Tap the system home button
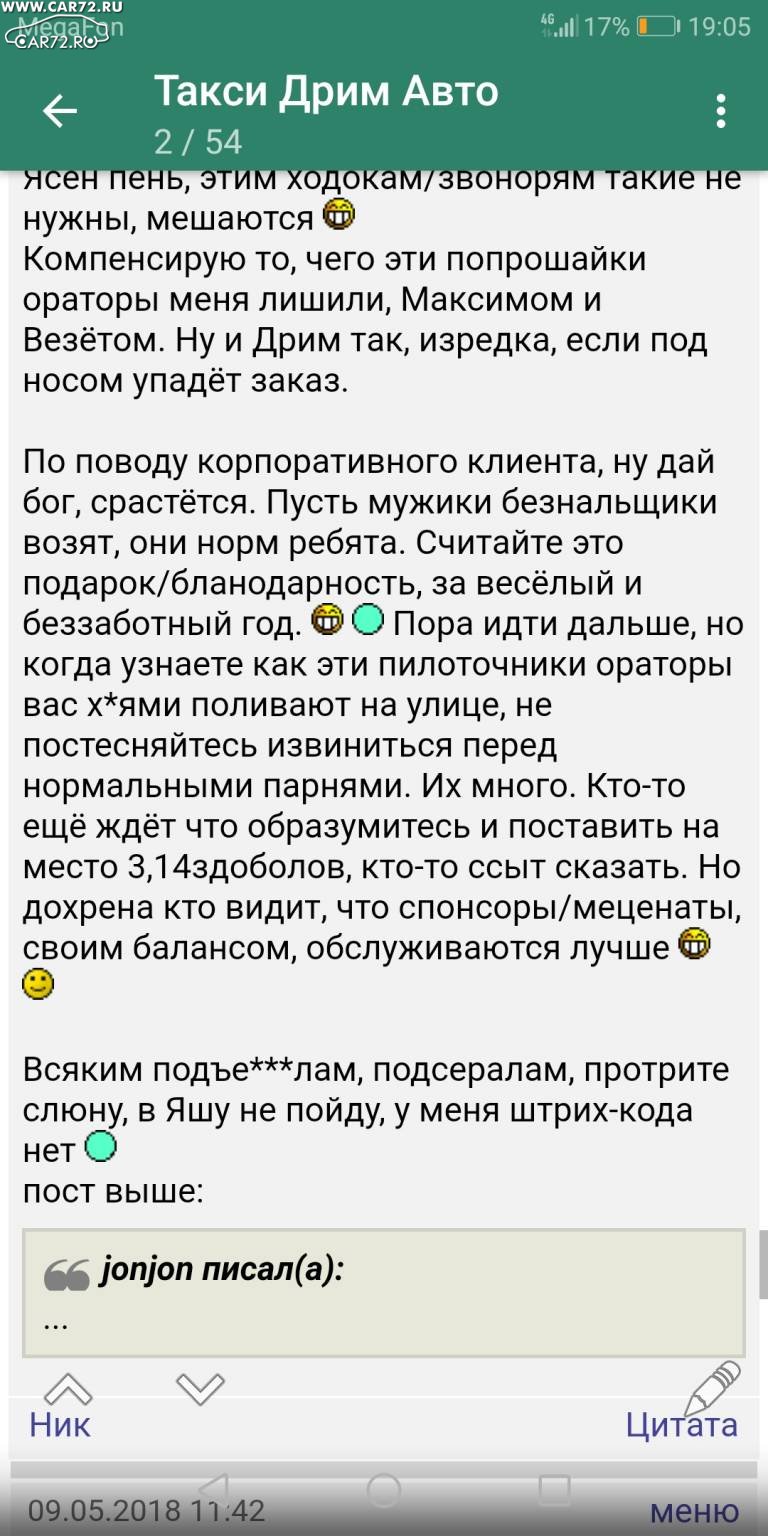Screen dimensions: 768x1536 [x=384, y=1489]
